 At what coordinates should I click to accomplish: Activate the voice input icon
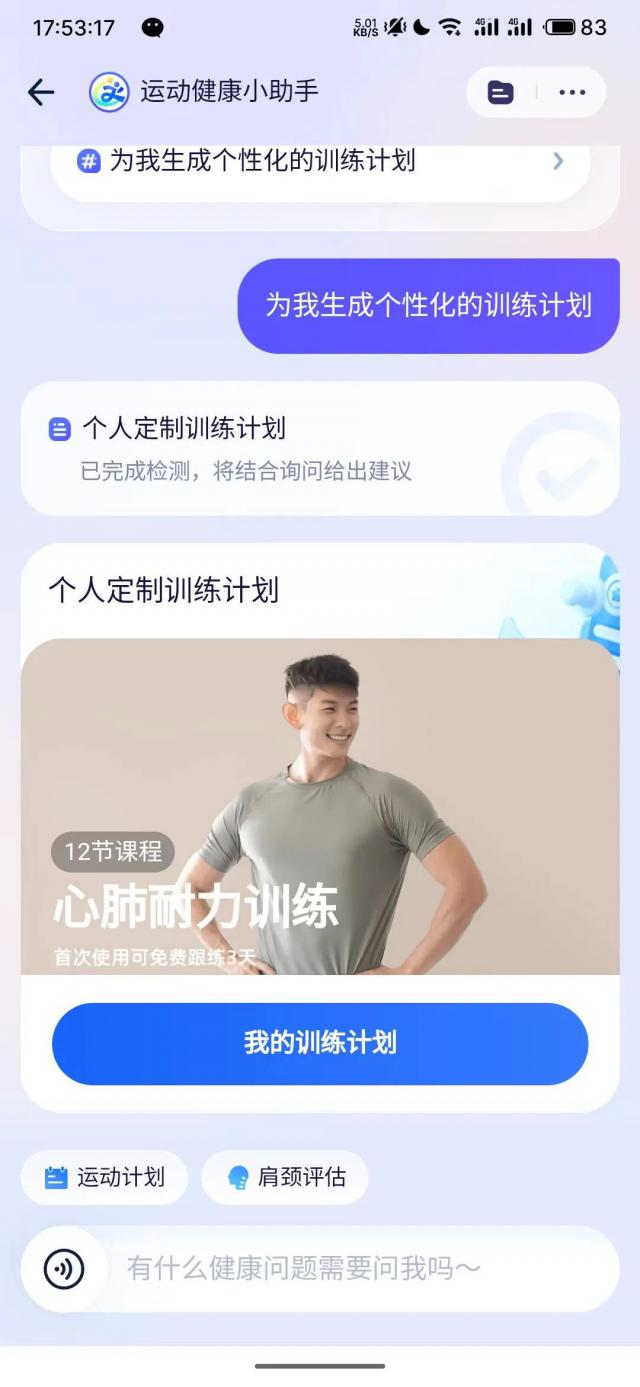[64, 1269]
